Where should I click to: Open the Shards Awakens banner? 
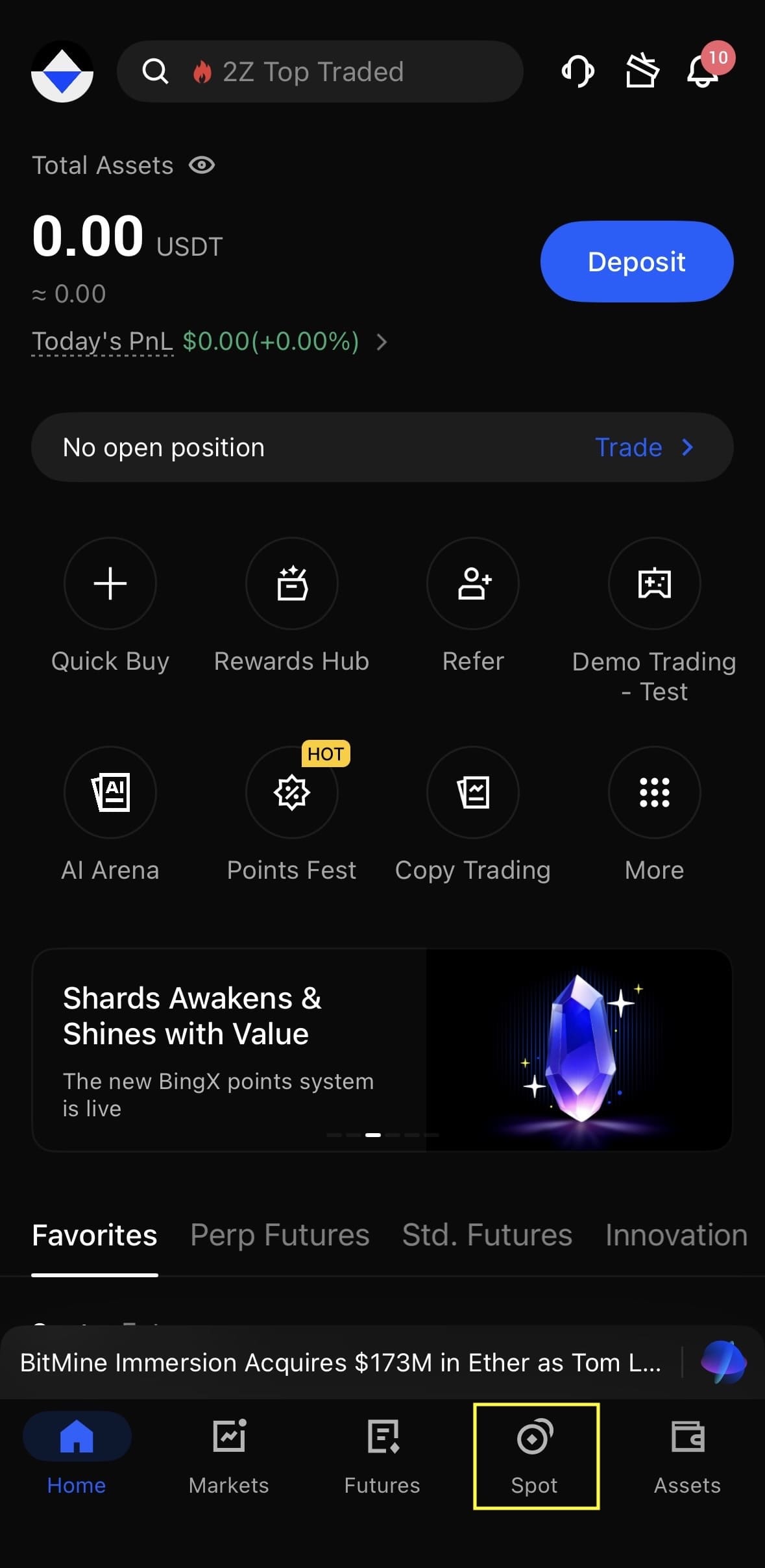382,1049
